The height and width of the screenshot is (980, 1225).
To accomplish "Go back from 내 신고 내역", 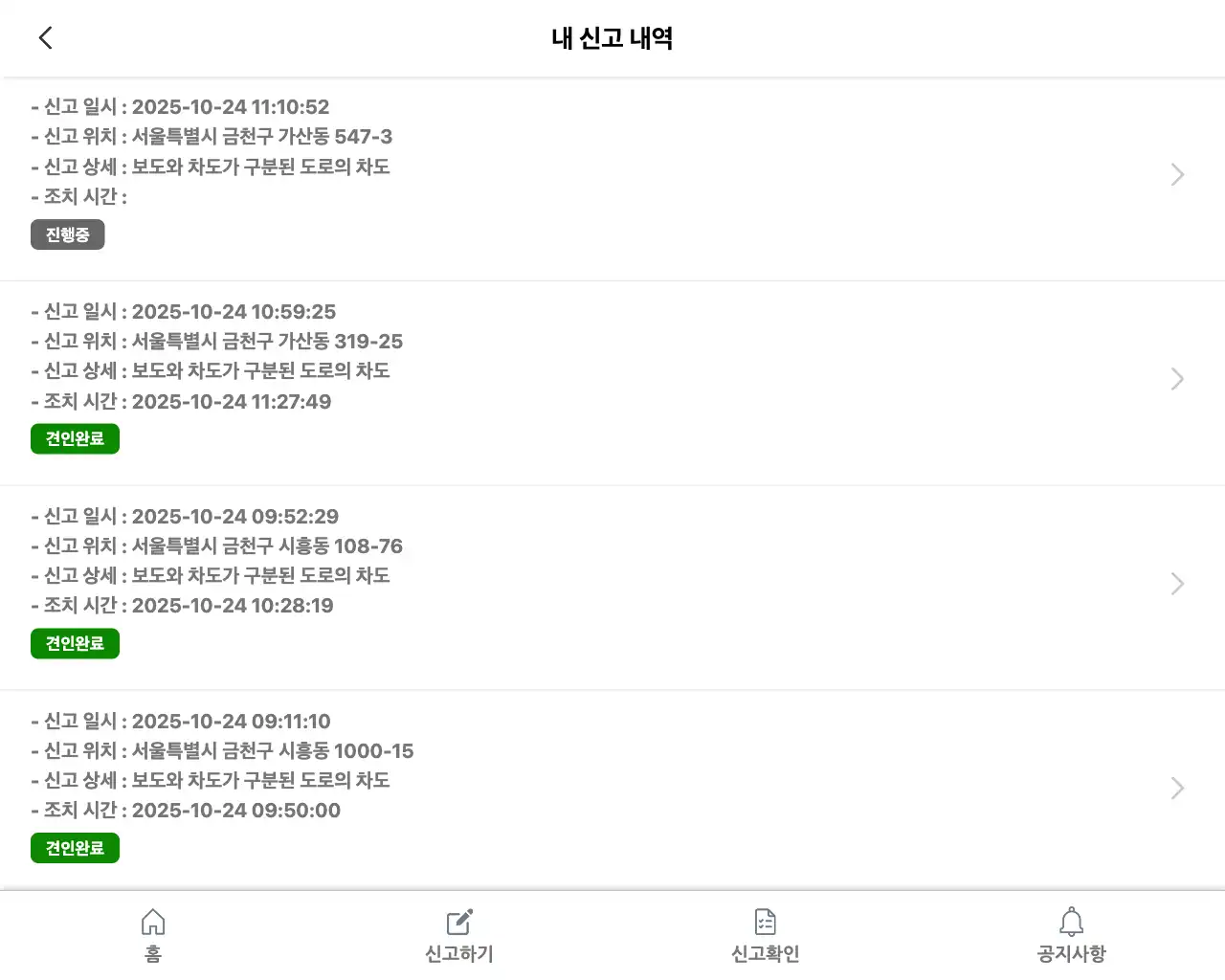I will click(x=45, y=38).
